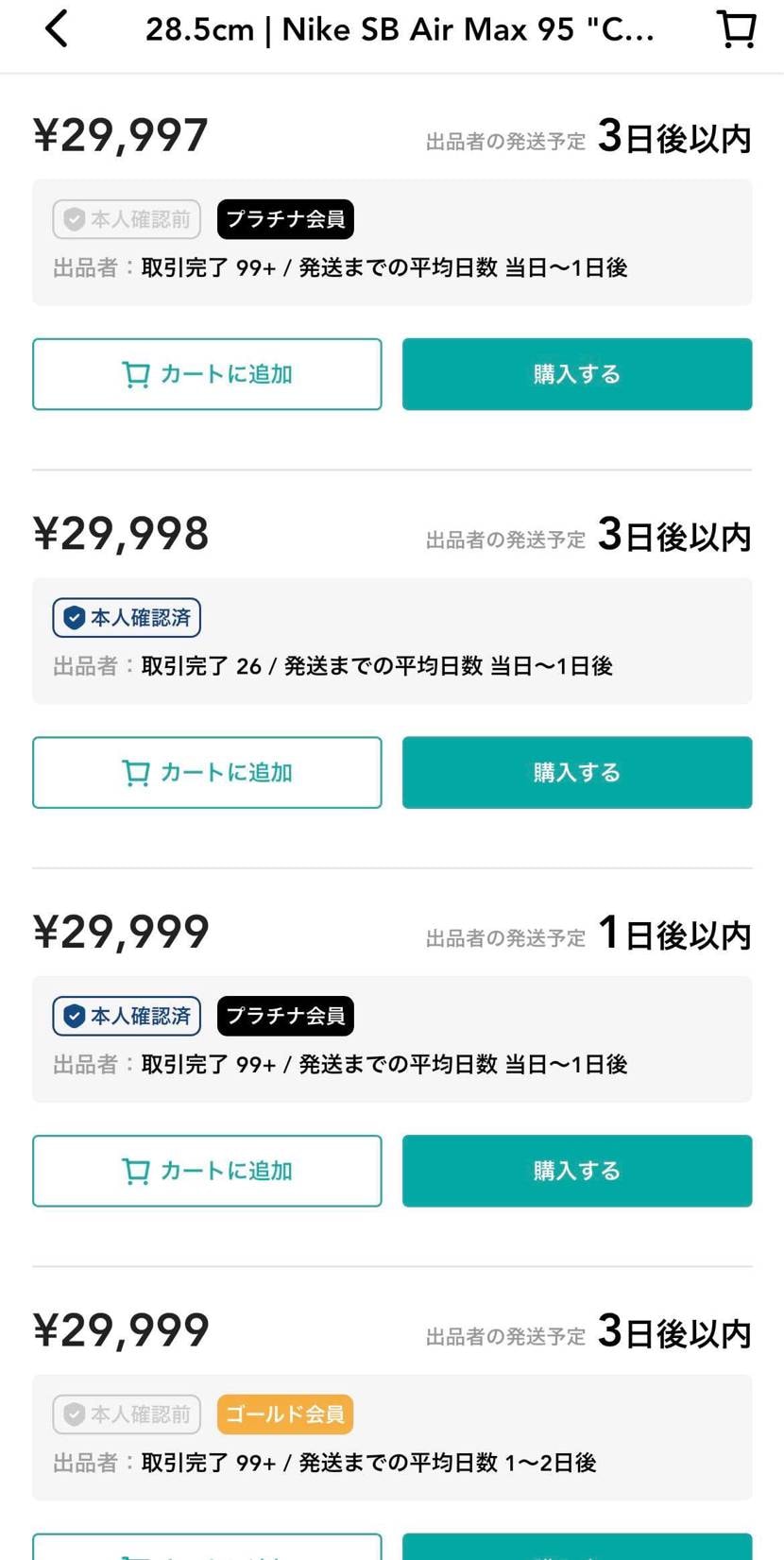Tap the greyed checkmark badge on ¥29,997 listing
The image size is (784, 1560).
(x=74, y=219)
